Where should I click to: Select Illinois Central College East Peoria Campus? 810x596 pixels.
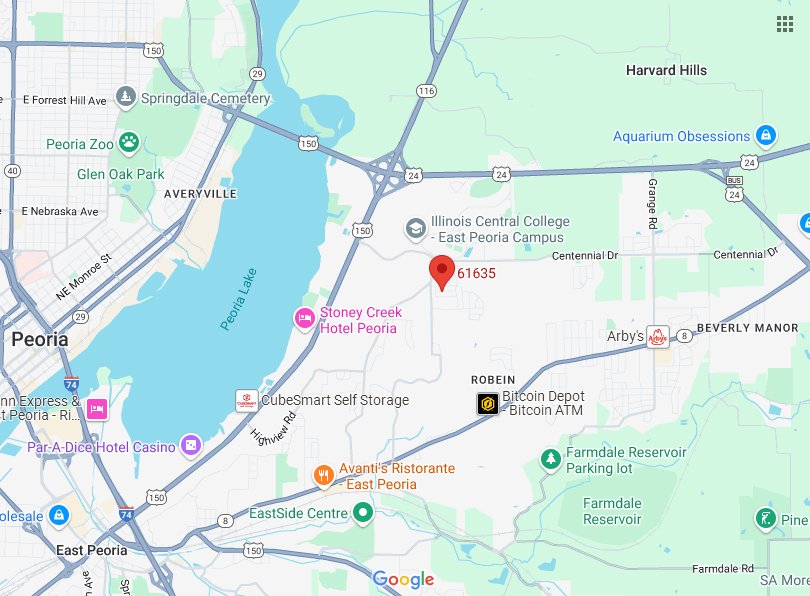(414, 230)
